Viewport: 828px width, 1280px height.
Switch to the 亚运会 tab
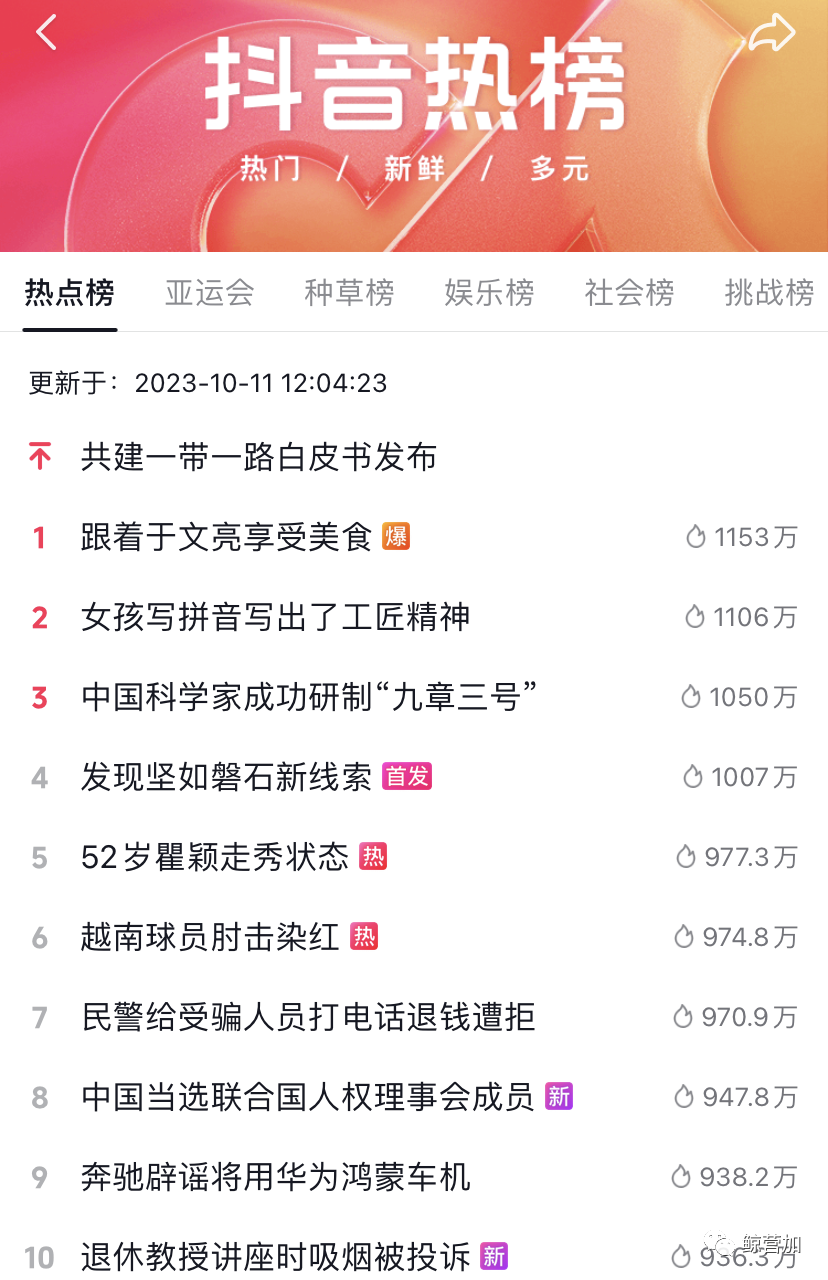tap(208, 293)
